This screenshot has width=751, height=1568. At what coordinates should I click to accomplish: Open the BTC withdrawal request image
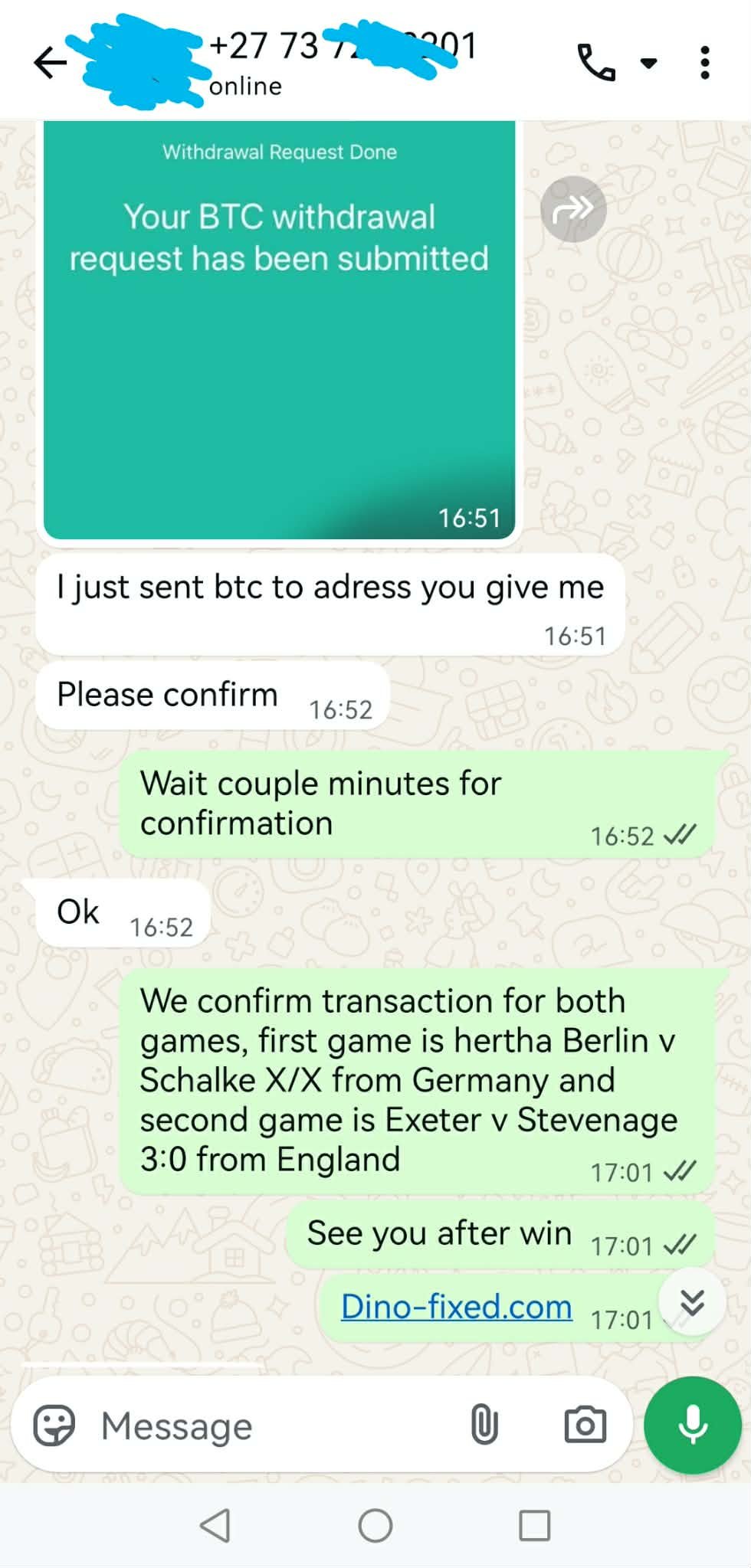279,329
